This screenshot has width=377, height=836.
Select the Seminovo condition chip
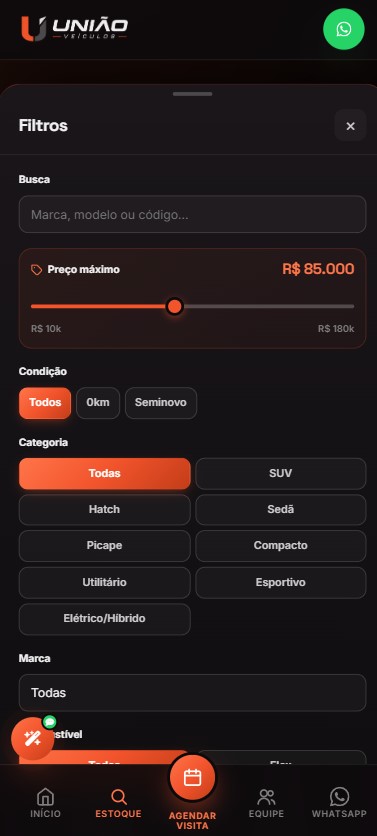(x=161, y=403)
